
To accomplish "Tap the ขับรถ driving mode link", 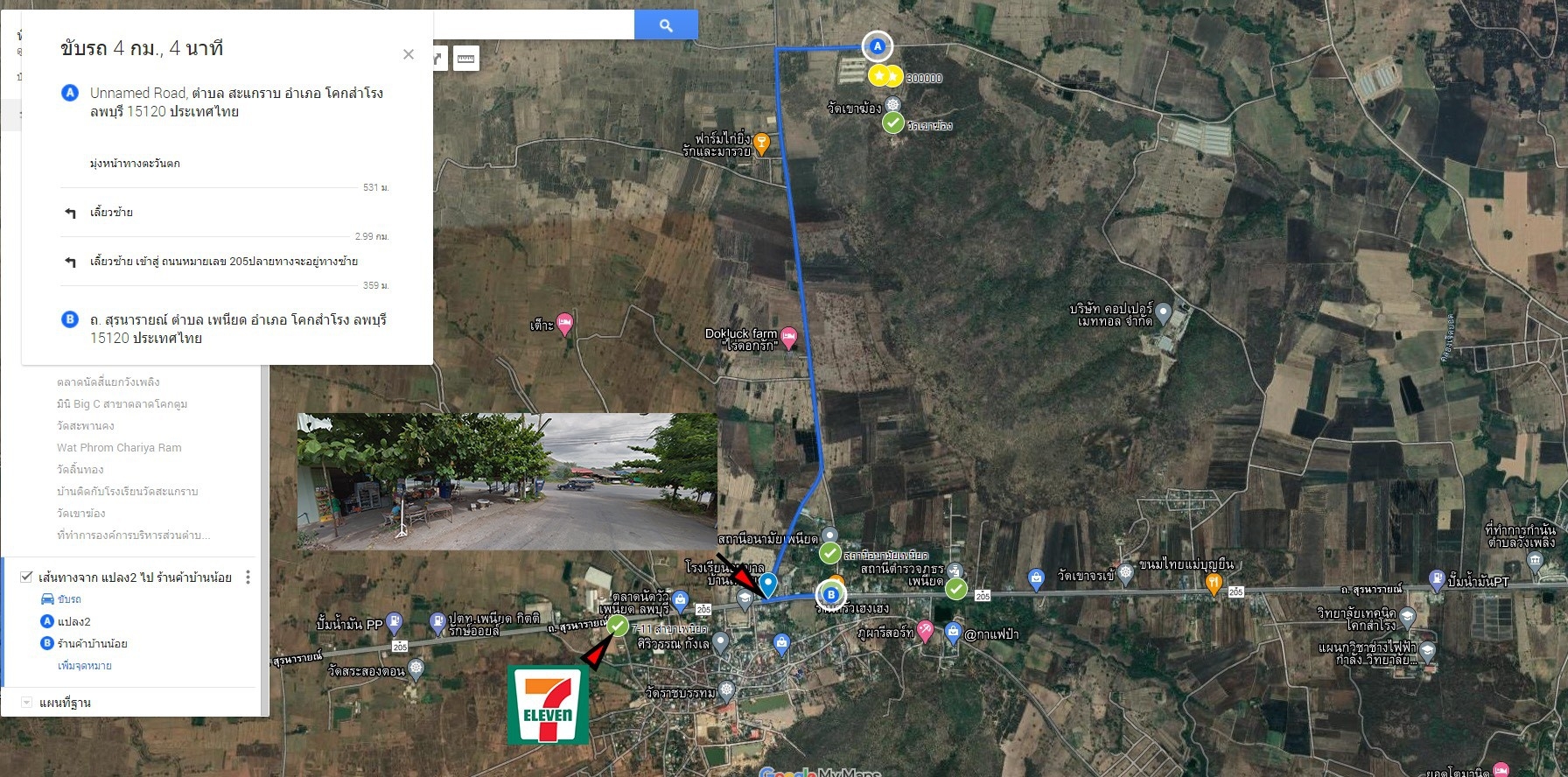I will [x=68, y=599].
